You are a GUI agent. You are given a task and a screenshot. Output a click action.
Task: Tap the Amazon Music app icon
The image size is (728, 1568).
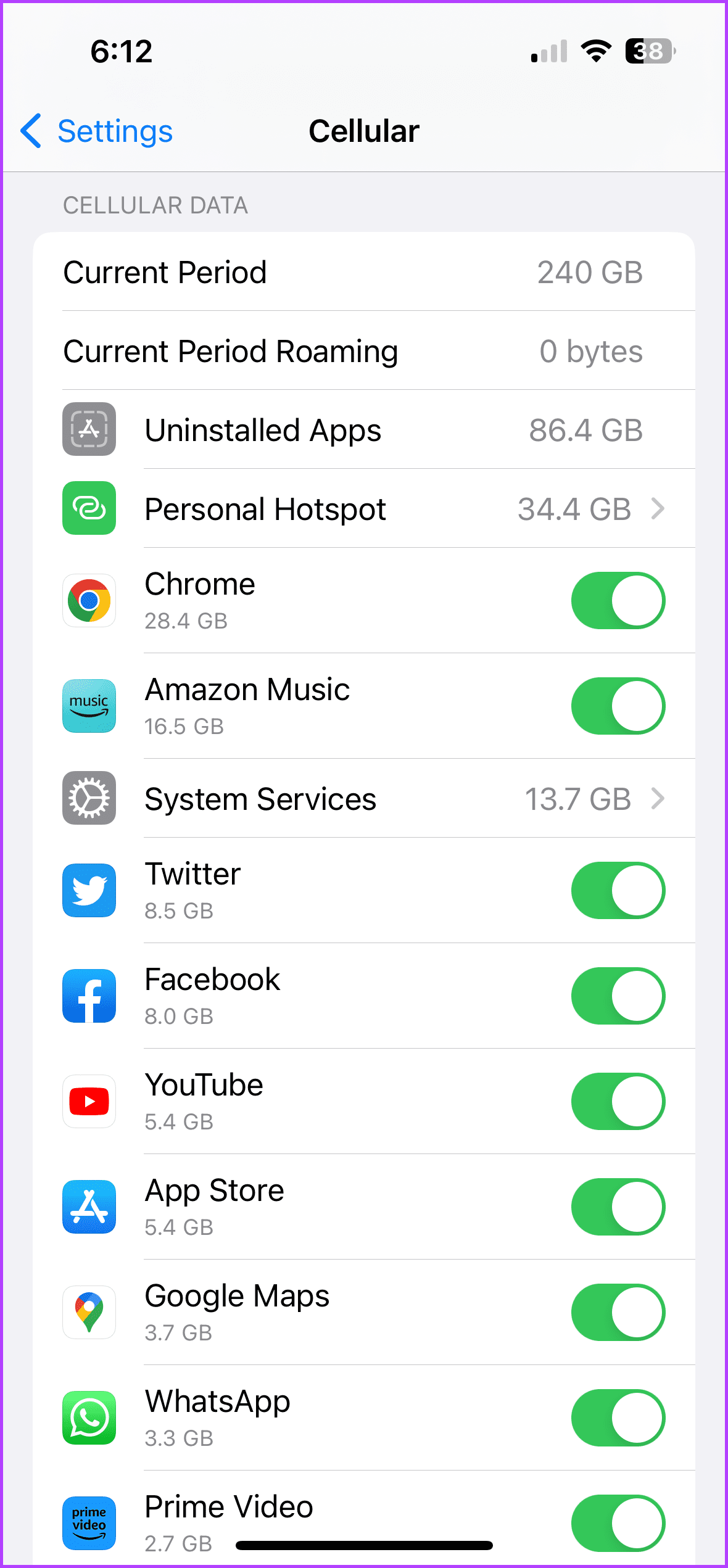pos(89,706)
